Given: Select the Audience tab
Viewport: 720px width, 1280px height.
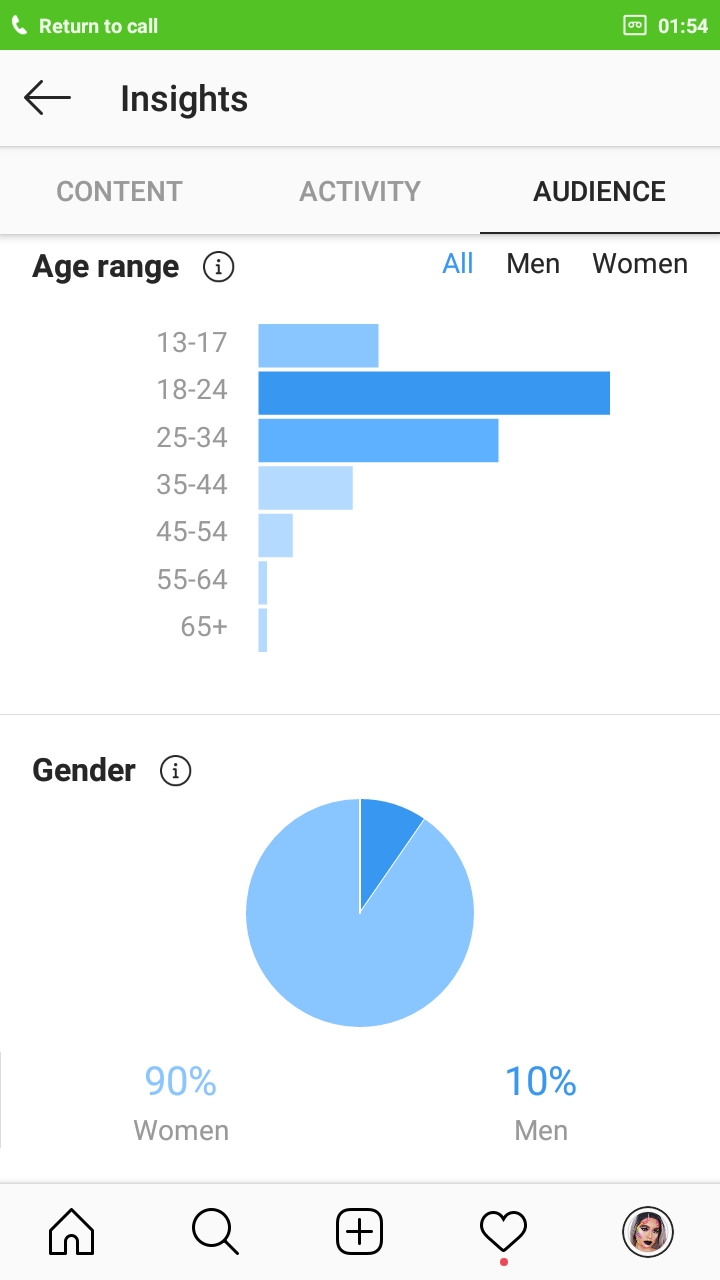Looking at the screenshot, I should tap(600, 191).
